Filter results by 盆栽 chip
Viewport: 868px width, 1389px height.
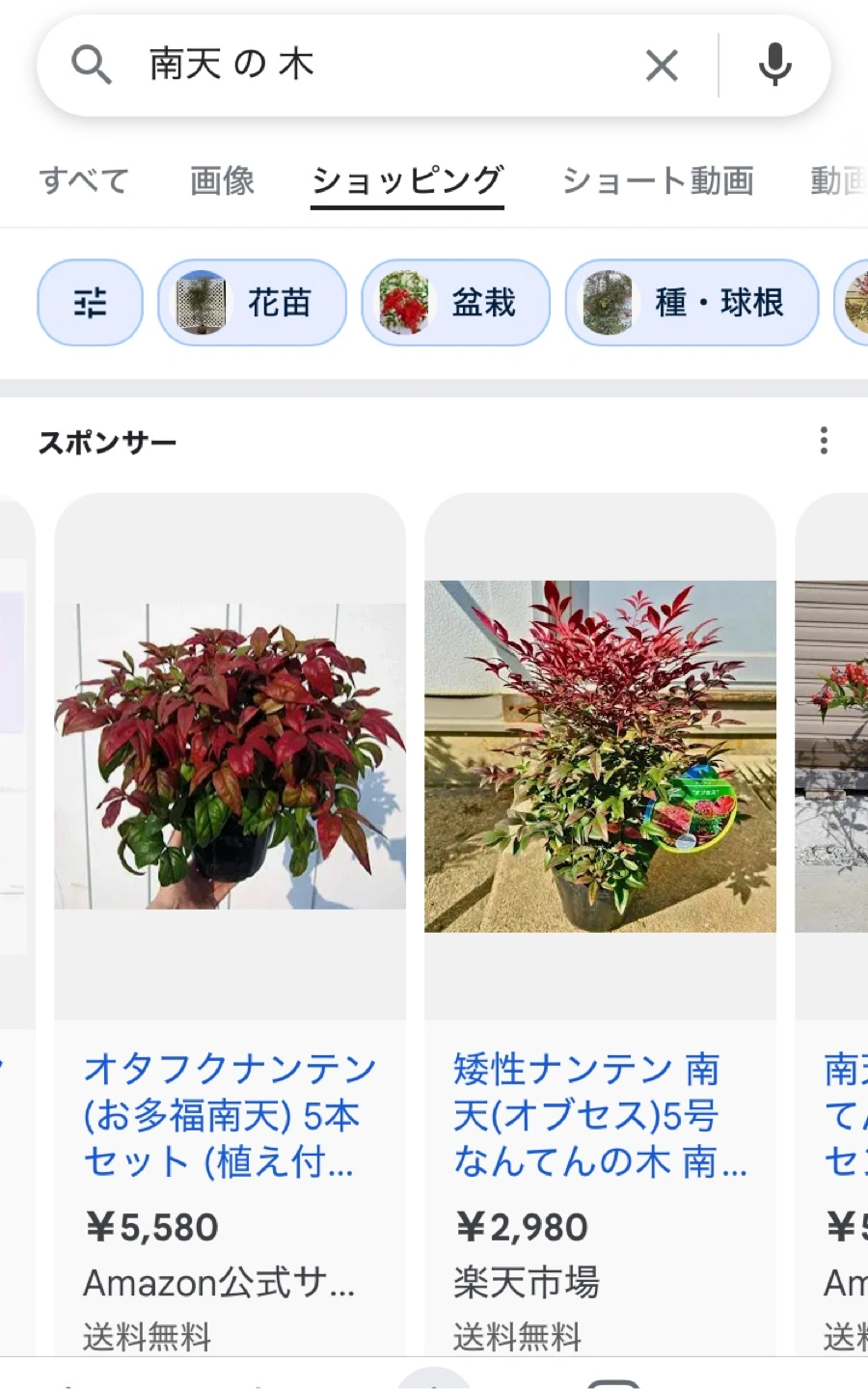(x=455, y=303)
